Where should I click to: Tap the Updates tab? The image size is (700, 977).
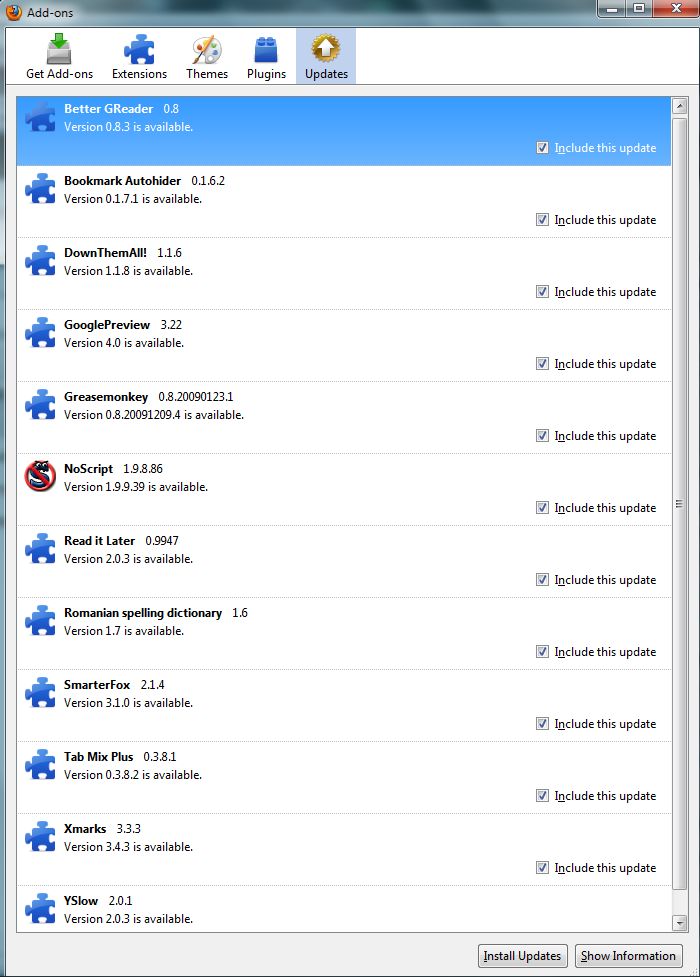click(326, 56)
